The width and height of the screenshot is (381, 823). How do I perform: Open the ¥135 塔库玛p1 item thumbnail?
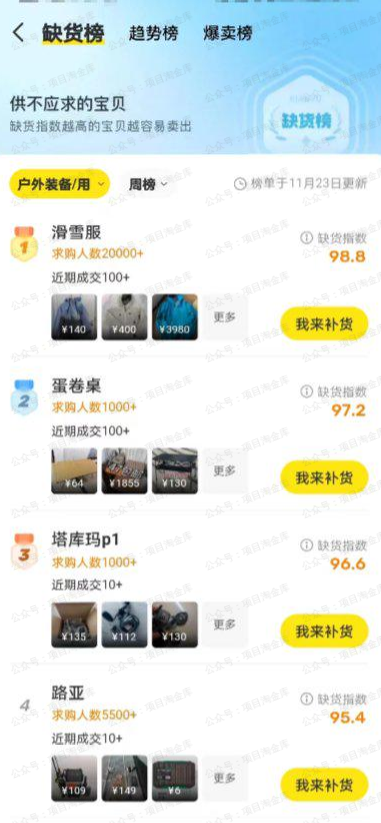pos(74,625)
